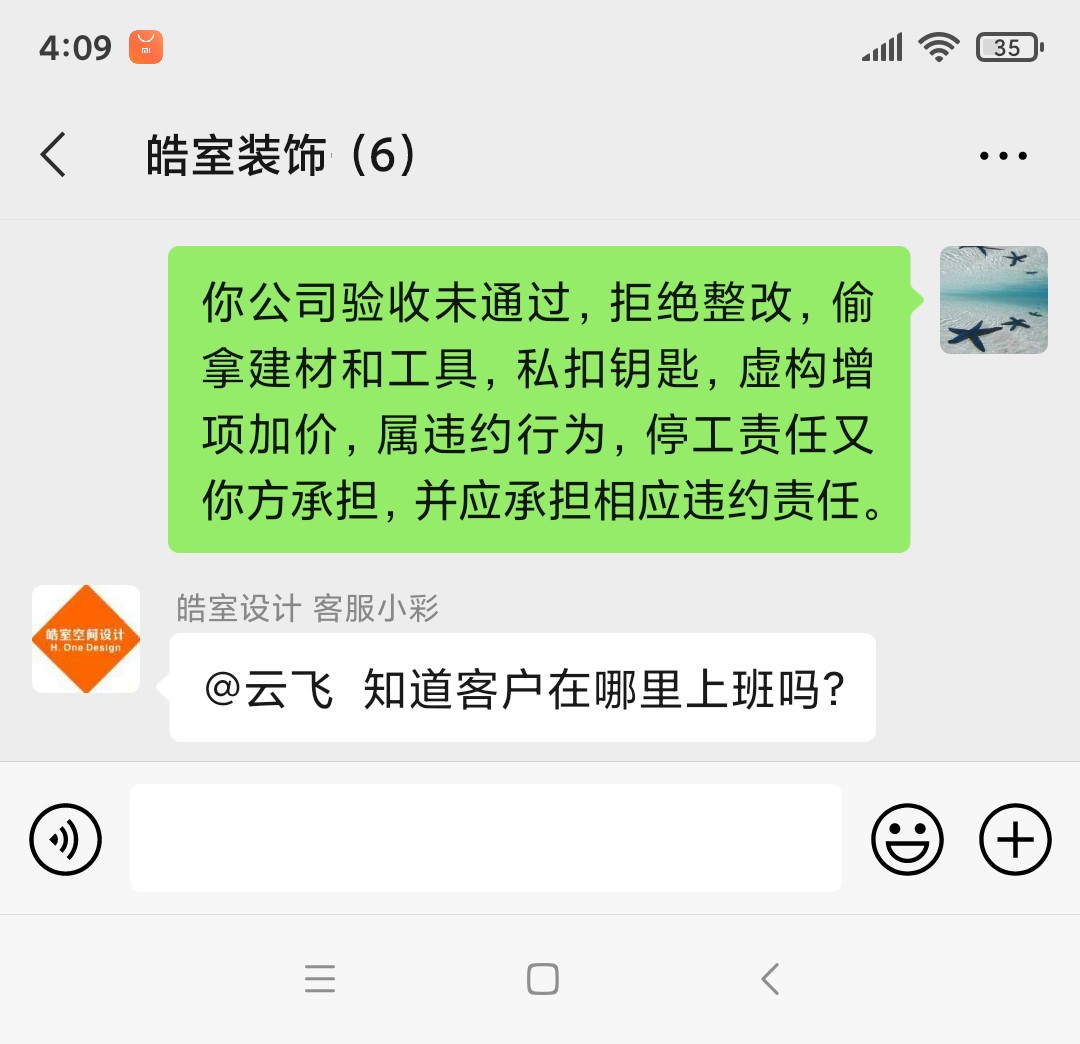
Task: View my starfish profile avatar
Action: 993,300
